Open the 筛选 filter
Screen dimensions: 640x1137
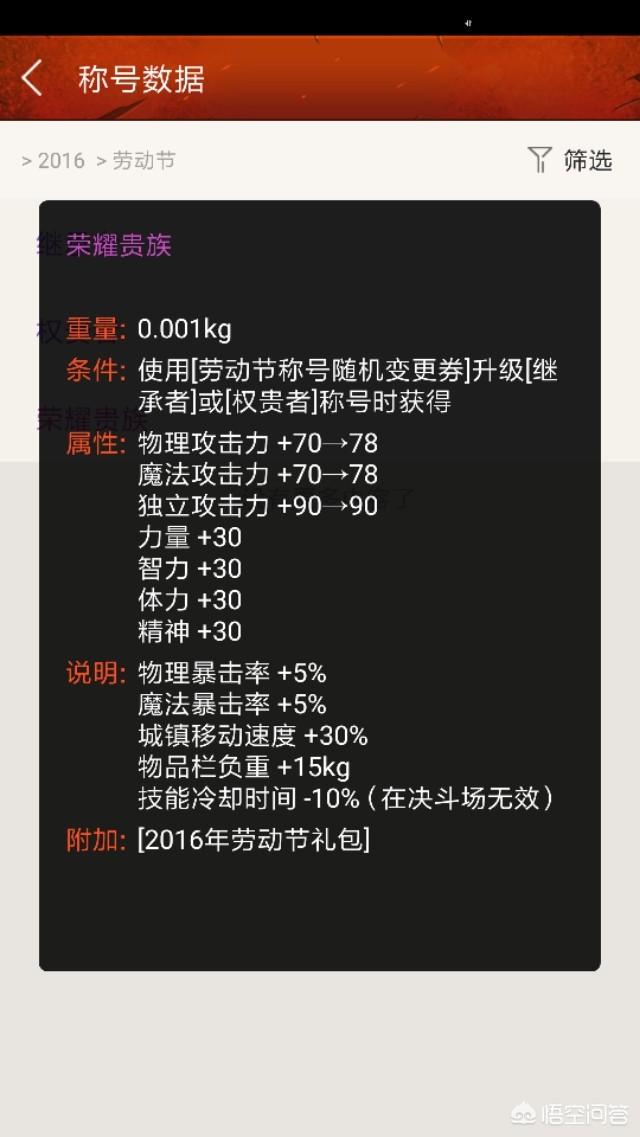[570, 160]
